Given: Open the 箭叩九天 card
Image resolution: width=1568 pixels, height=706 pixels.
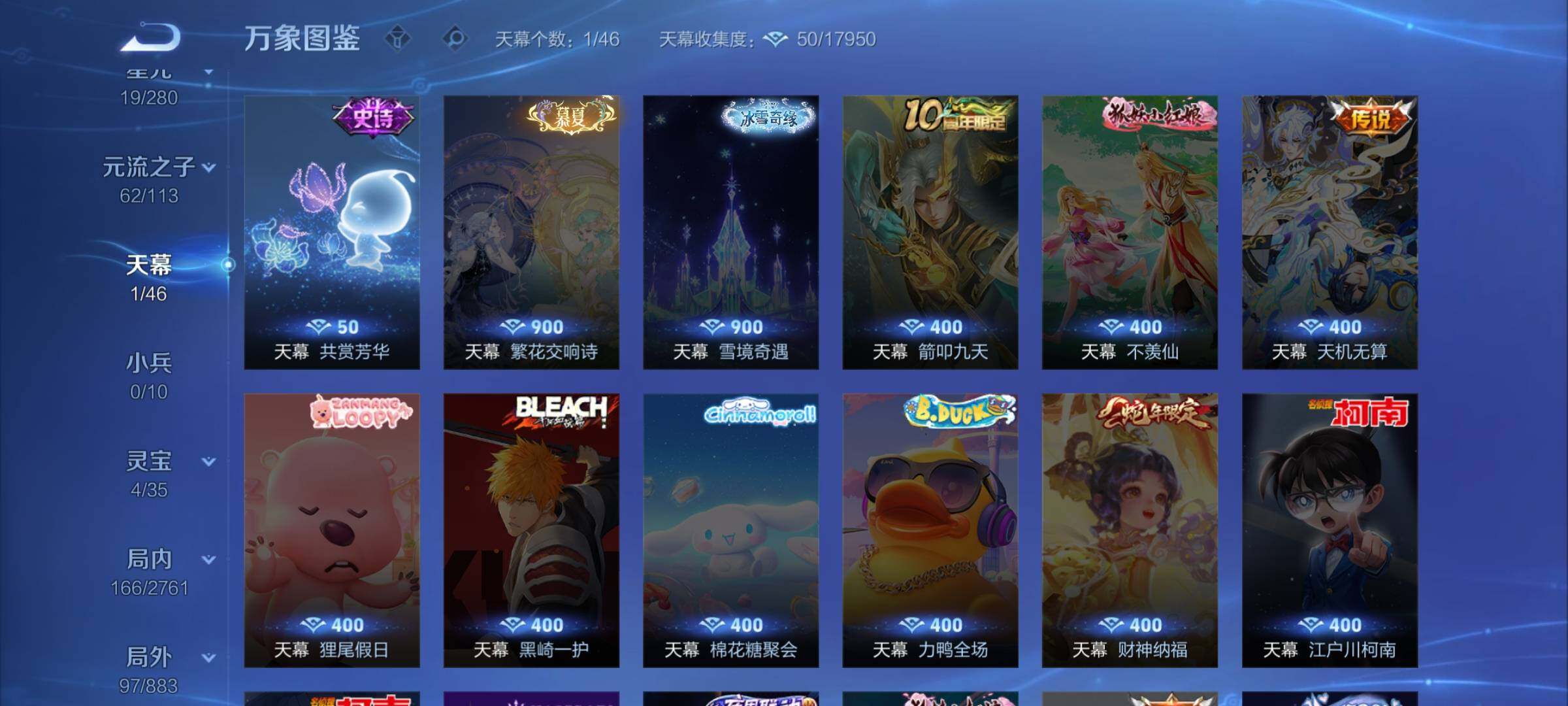Looking at the screenshot, I should [930, 232].
